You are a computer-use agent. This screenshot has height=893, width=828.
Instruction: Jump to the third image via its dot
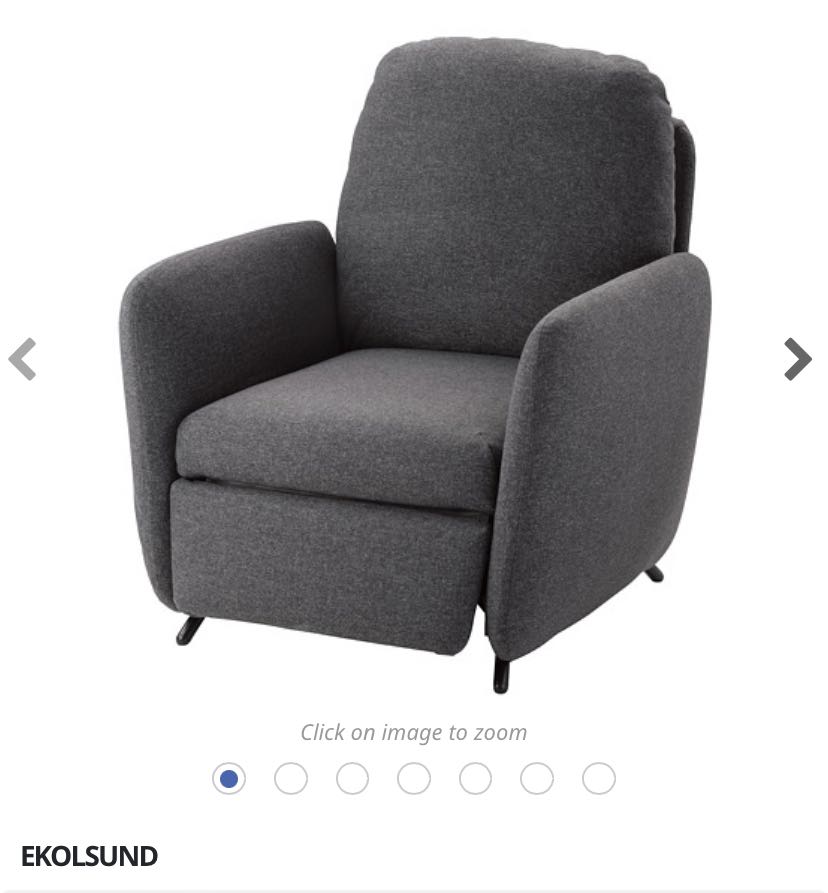(352, 778)
